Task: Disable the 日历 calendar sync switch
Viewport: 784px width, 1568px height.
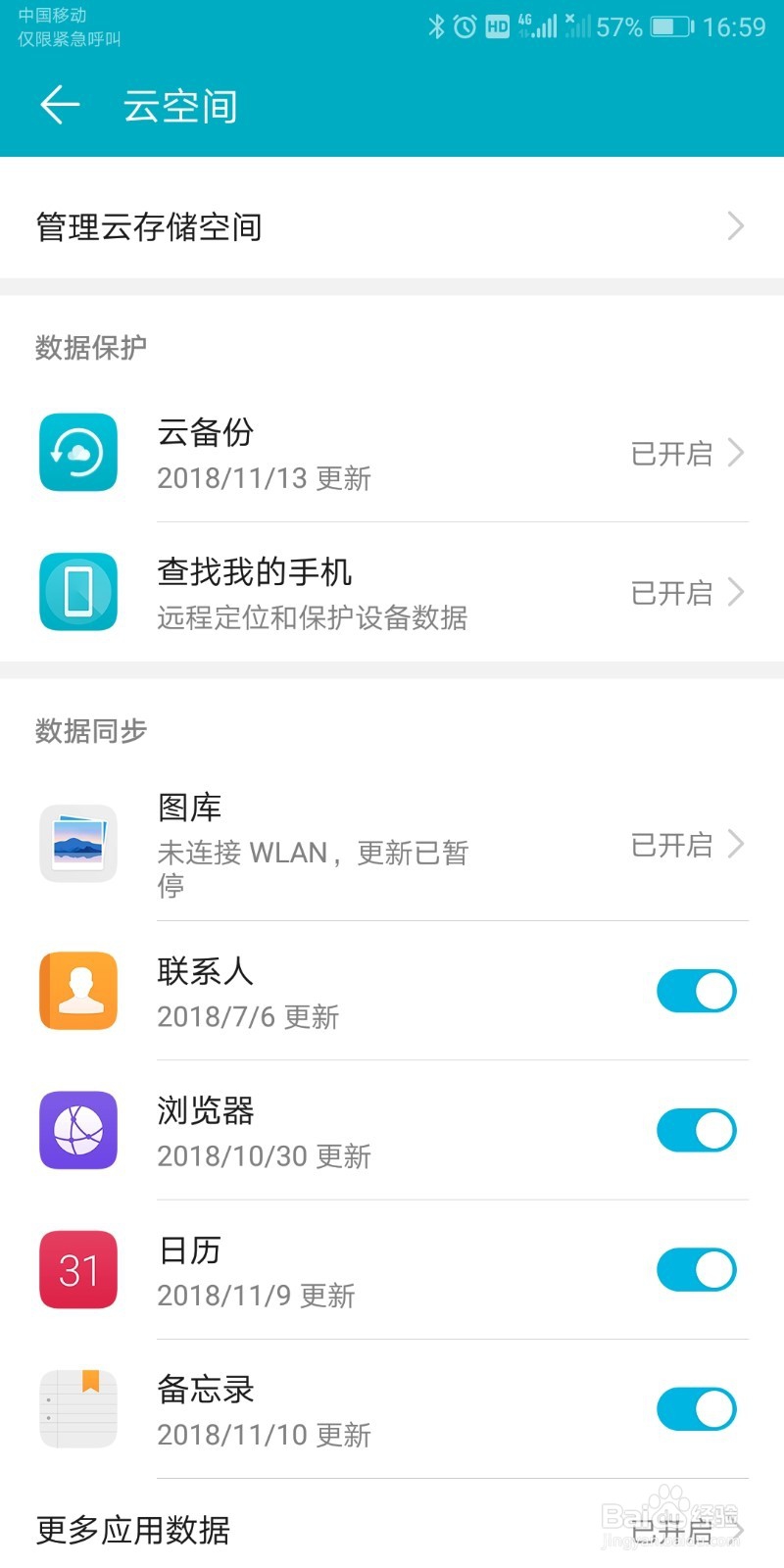Action: [696, 1269]
